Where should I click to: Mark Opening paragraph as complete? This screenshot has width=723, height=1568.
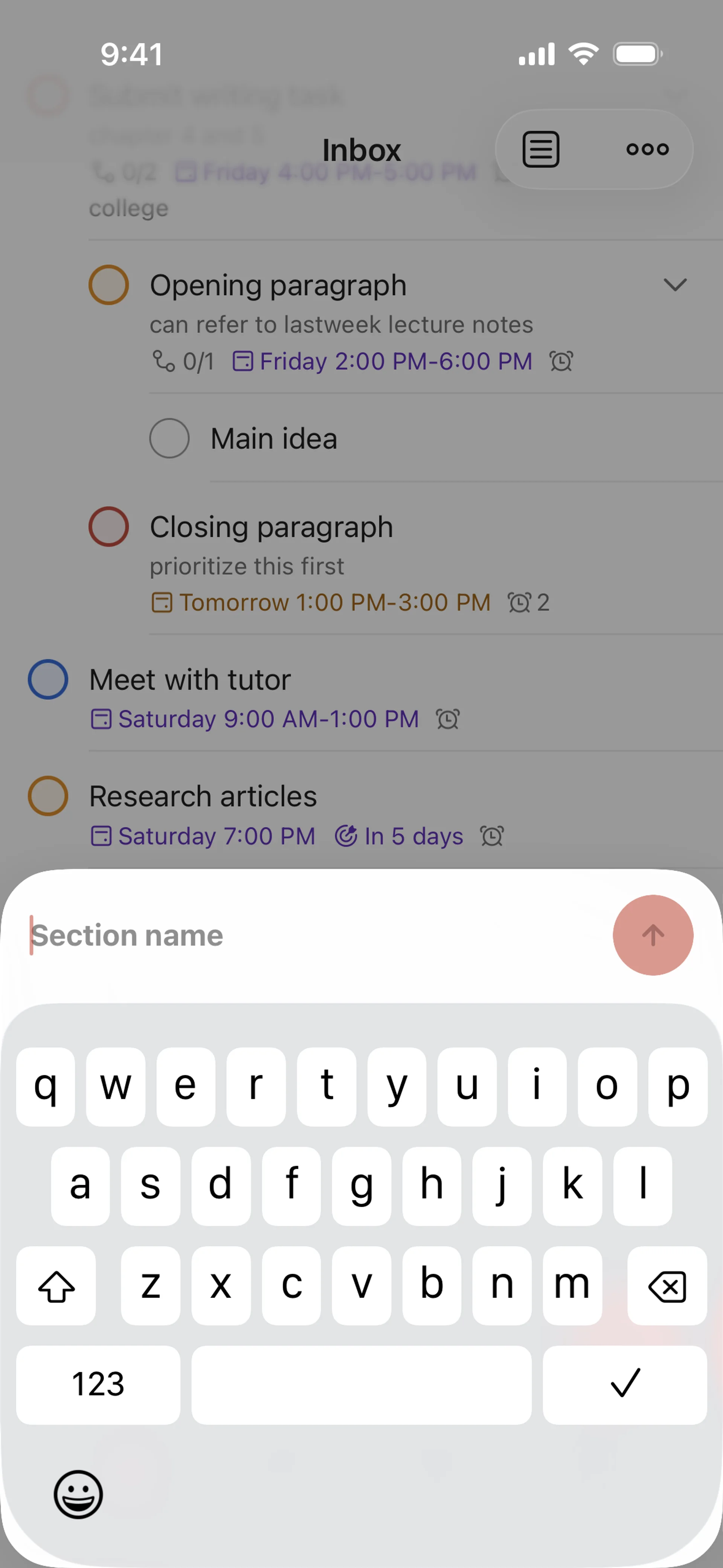click(x=108, y=285)
